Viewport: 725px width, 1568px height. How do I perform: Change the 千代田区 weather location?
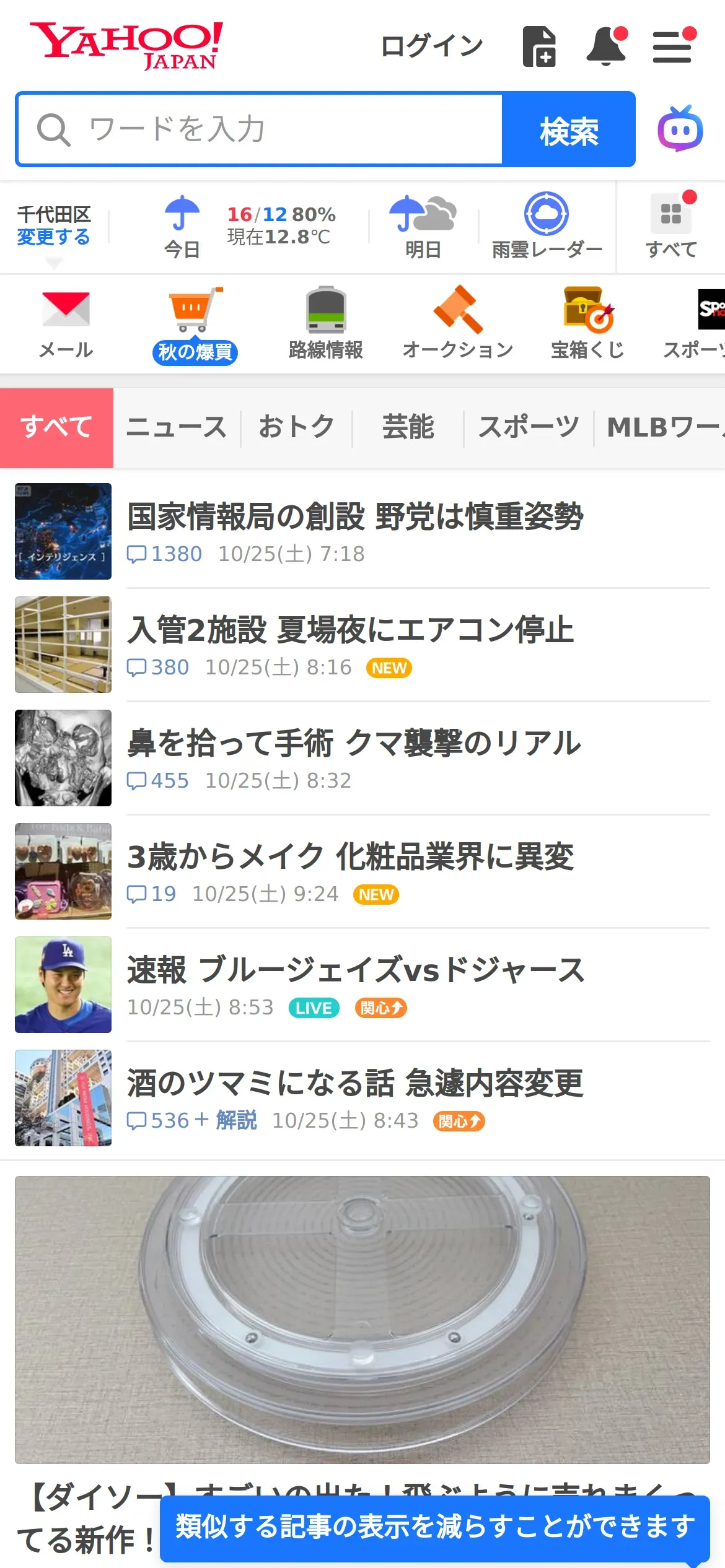pos(53,236)
